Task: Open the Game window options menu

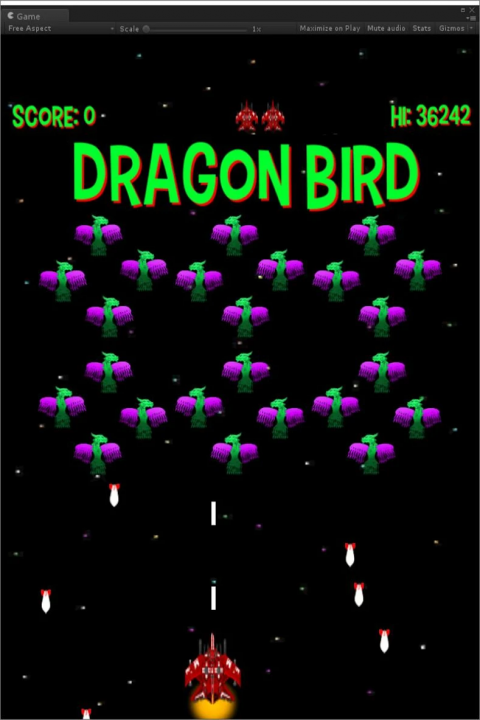Action: pos(473,18)
